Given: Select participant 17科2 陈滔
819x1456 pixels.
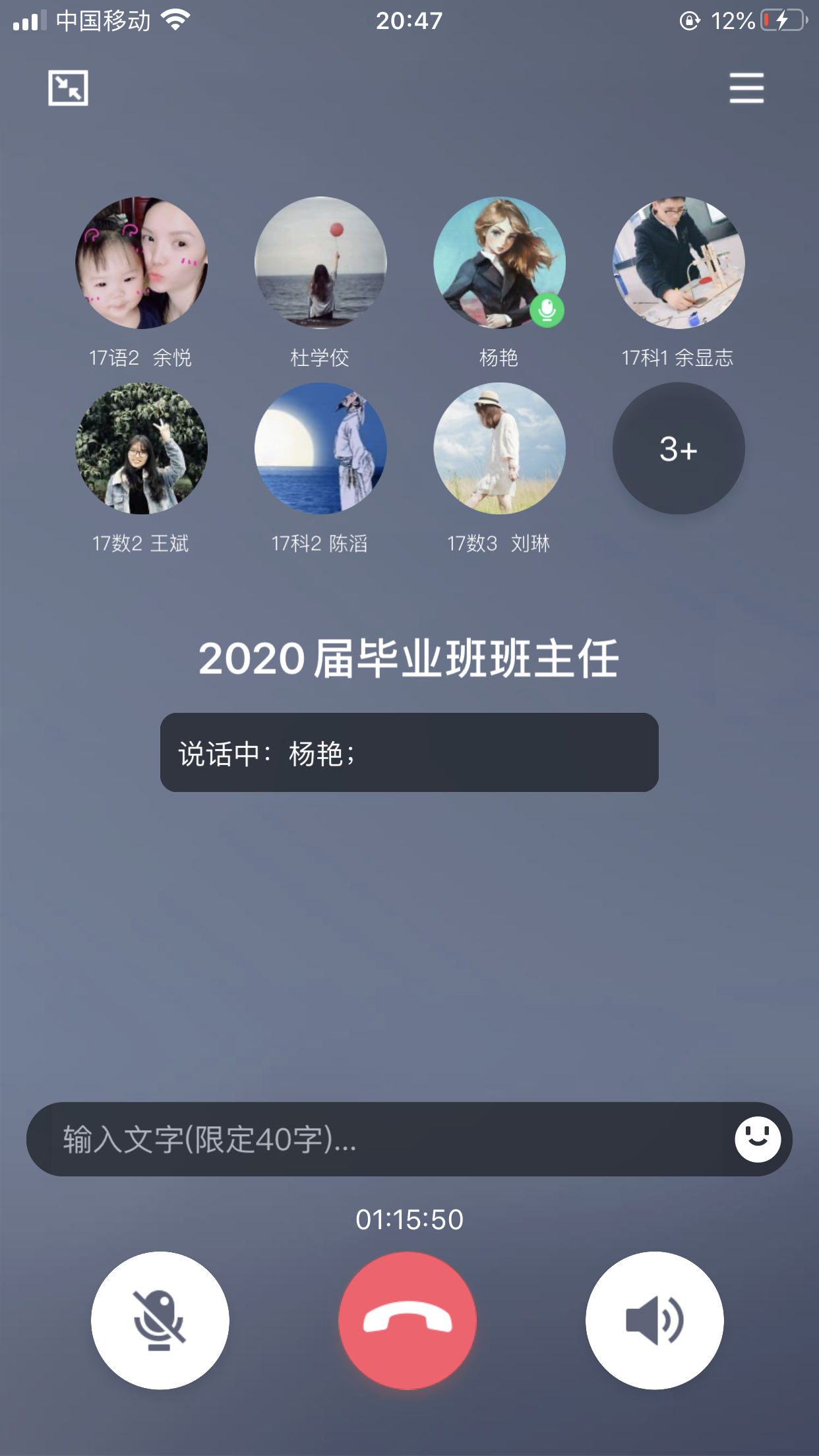Looking at the screenshot, I should click(x=320, y=448).
